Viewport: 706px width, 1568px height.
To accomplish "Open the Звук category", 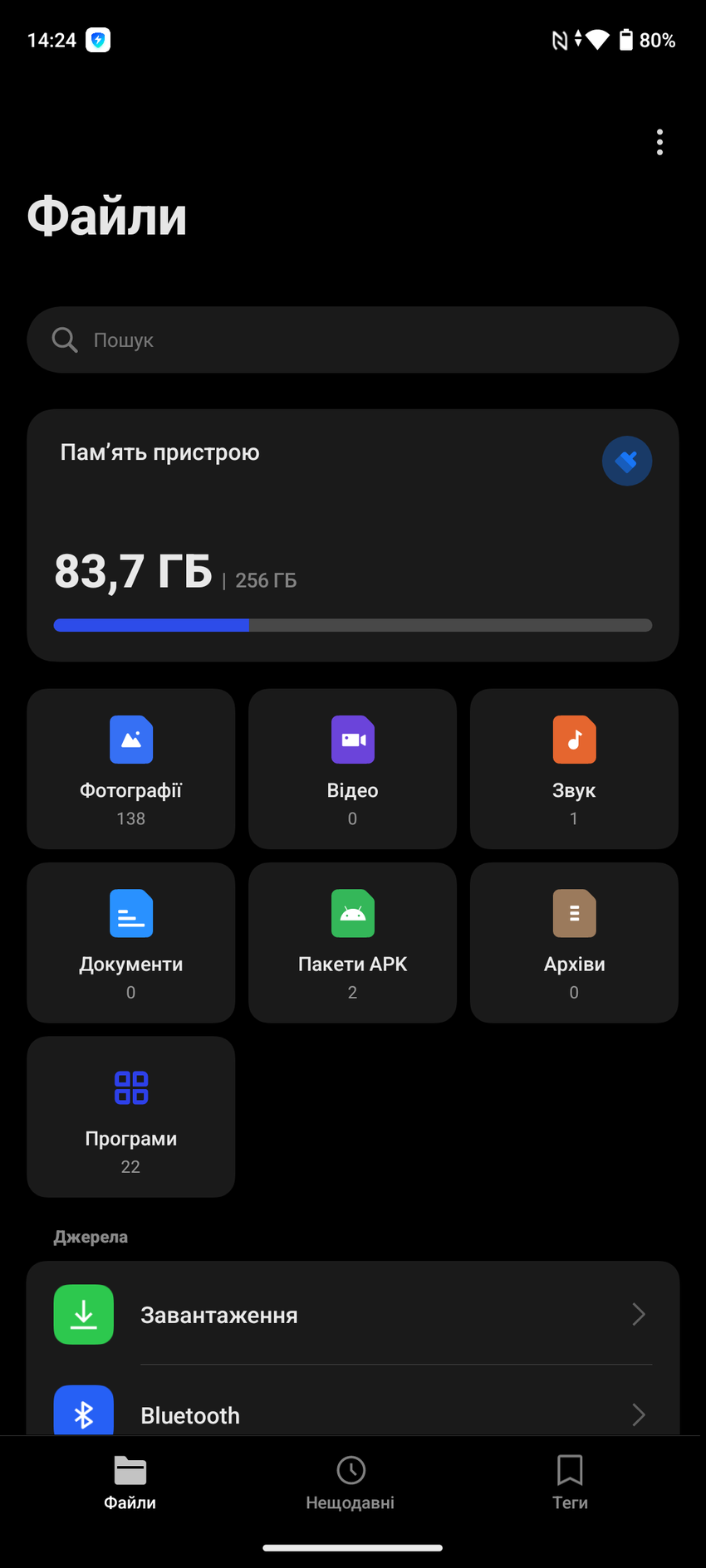I will [574, 769].
